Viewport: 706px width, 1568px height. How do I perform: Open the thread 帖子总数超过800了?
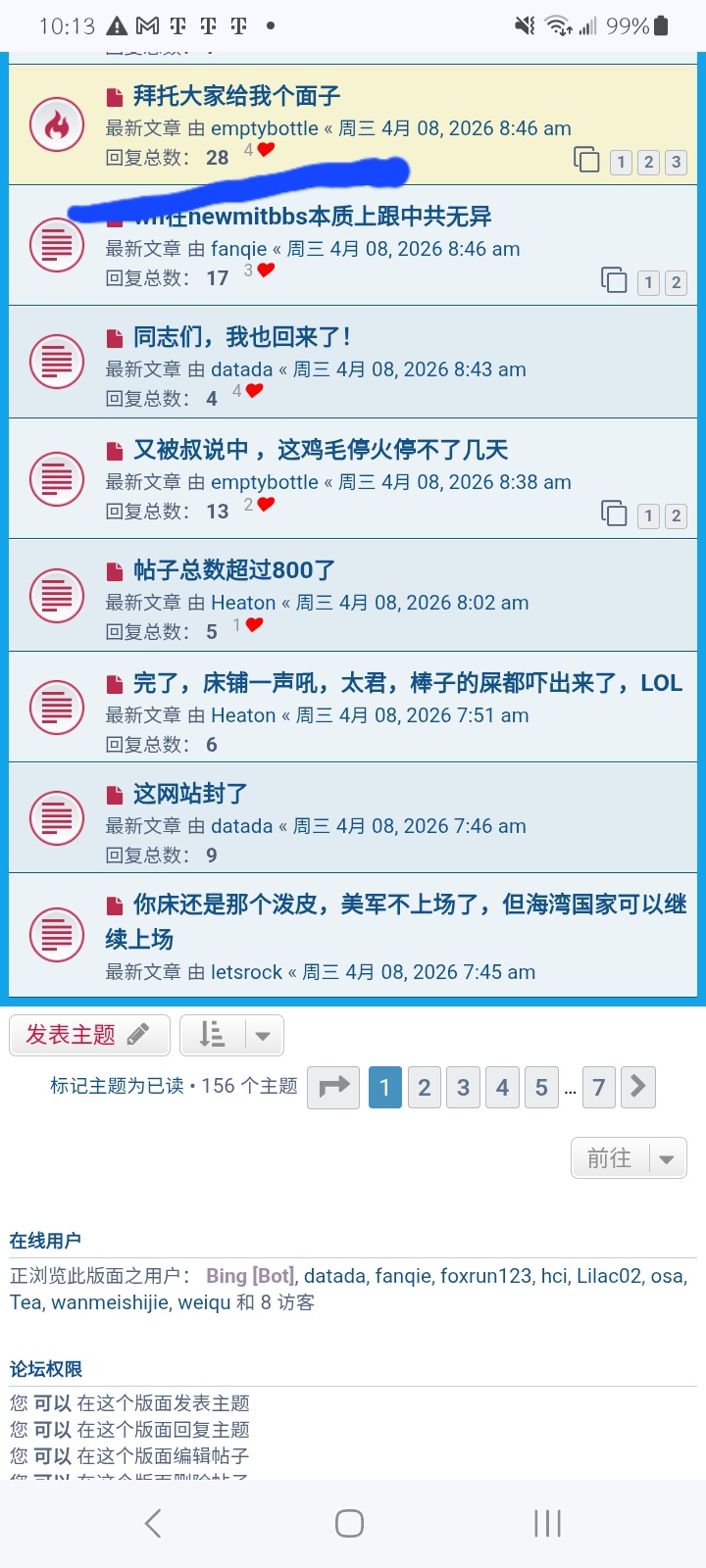point(234,570)
